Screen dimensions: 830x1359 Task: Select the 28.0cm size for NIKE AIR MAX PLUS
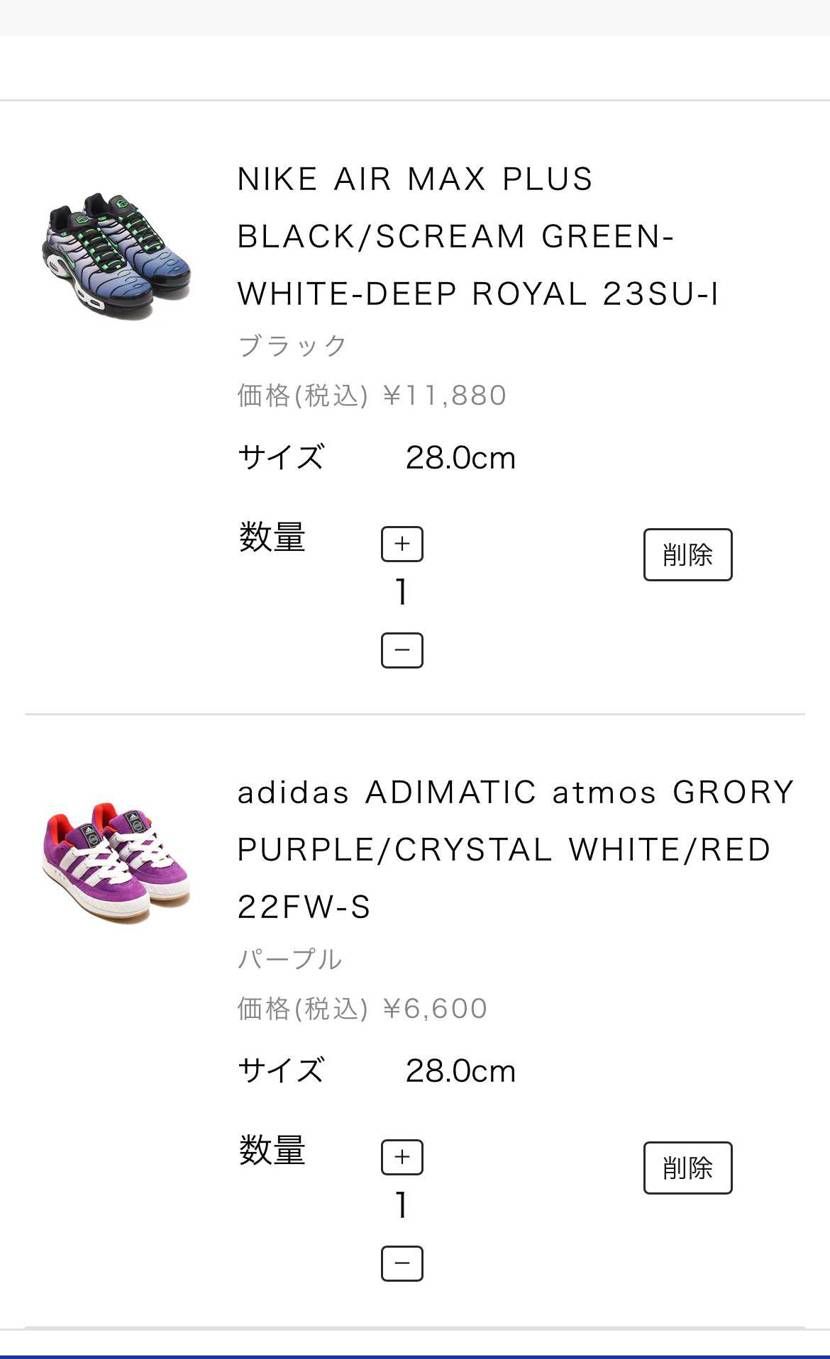[x=461, y=457]
